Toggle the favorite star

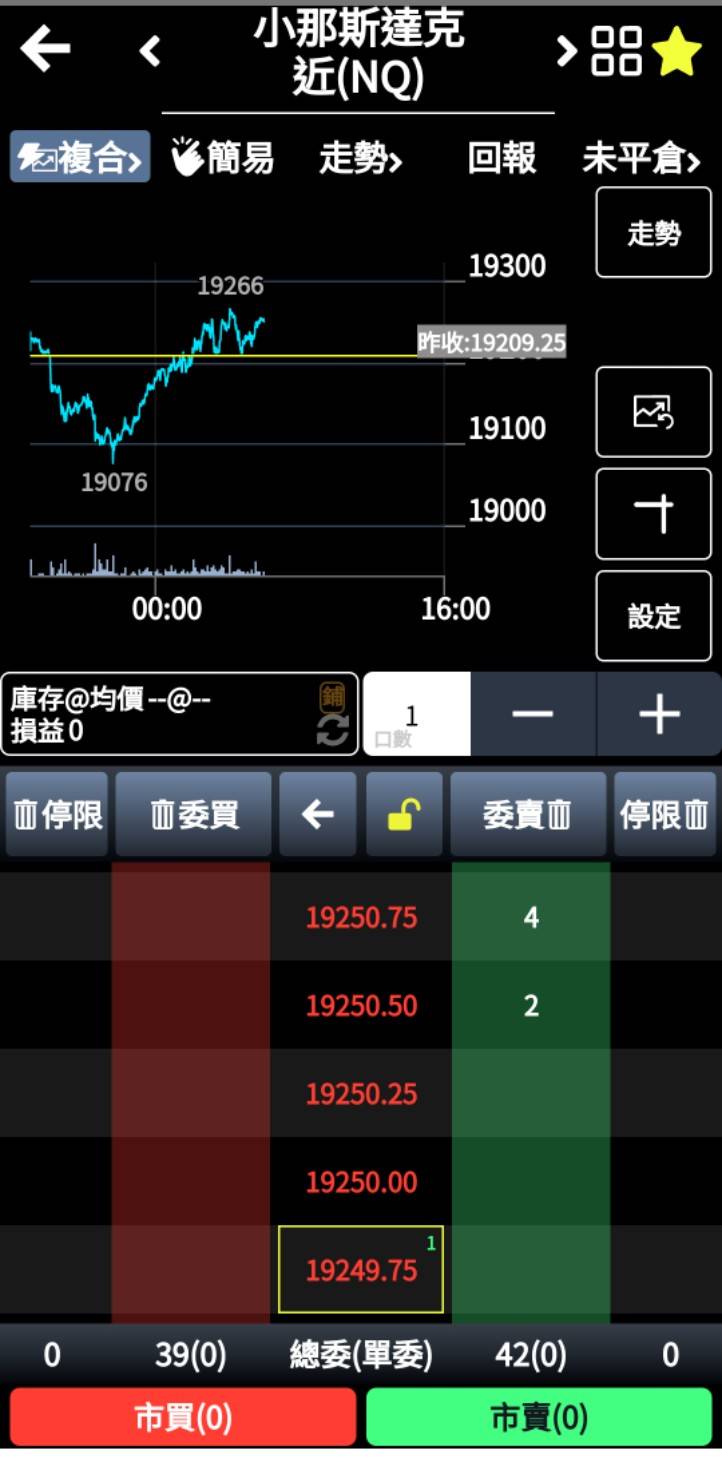[x=677, y=51]
